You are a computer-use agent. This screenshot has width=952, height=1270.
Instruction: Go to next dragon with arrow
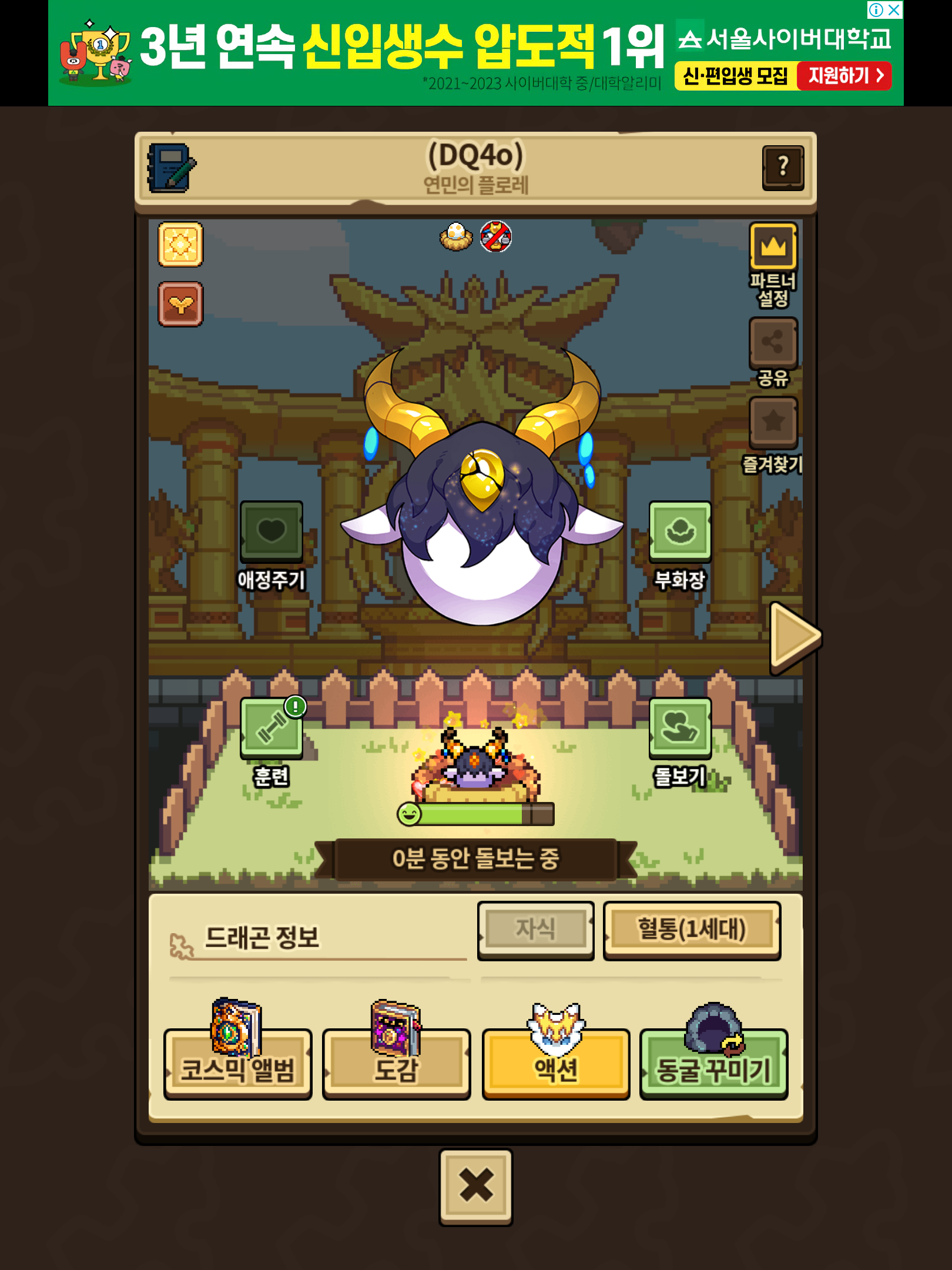pyautogui.click(x=793, y=637)
